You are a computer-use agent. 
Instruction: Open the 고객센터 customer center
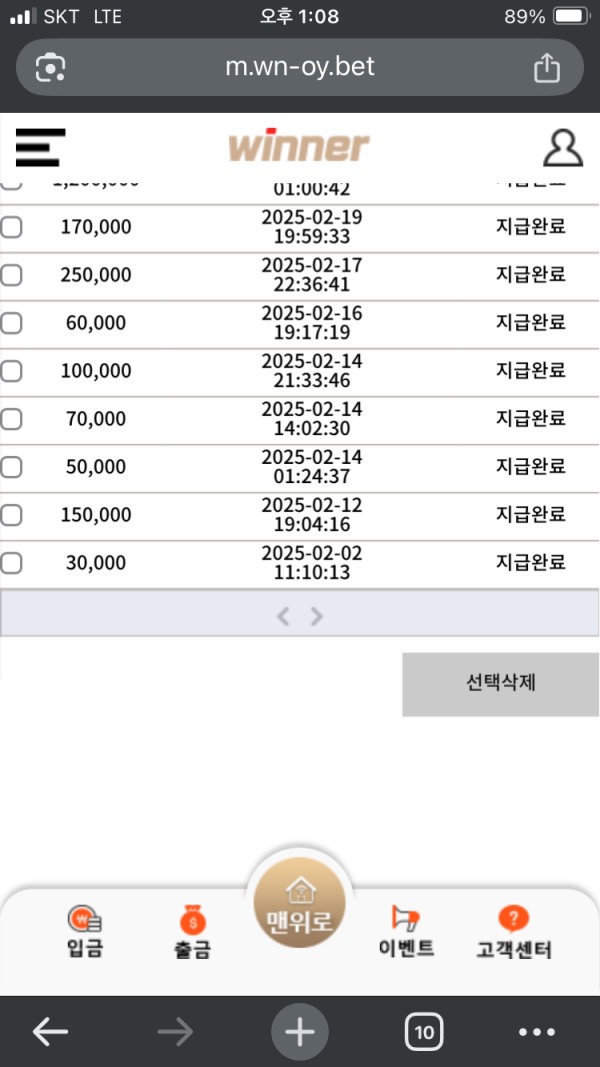pyautogui.click(x=513, y=931)
